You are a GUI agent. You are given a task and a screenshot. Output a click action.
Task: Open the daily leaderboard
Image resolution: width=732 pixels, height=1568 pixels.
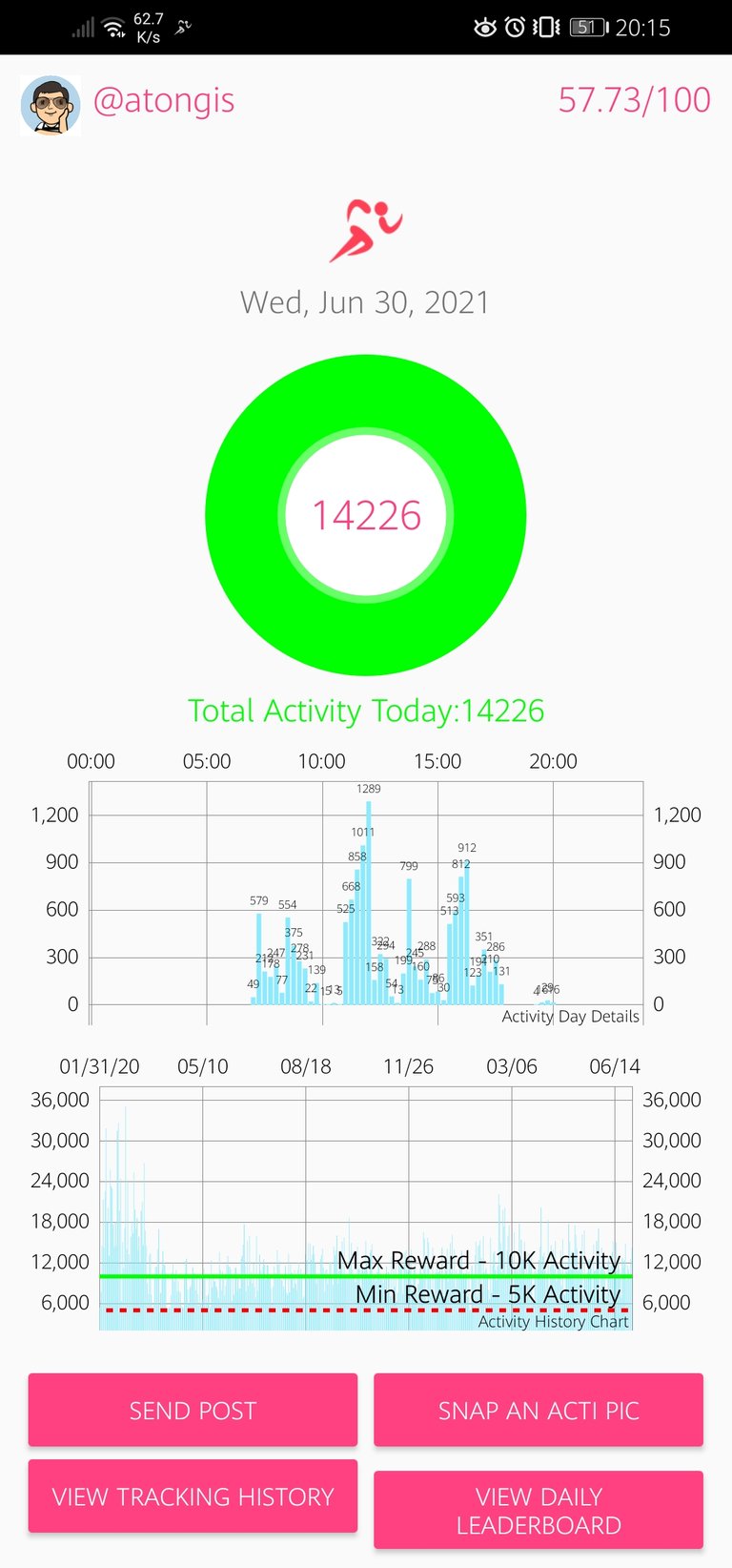pyautogui.click(x=539, y=1510)
